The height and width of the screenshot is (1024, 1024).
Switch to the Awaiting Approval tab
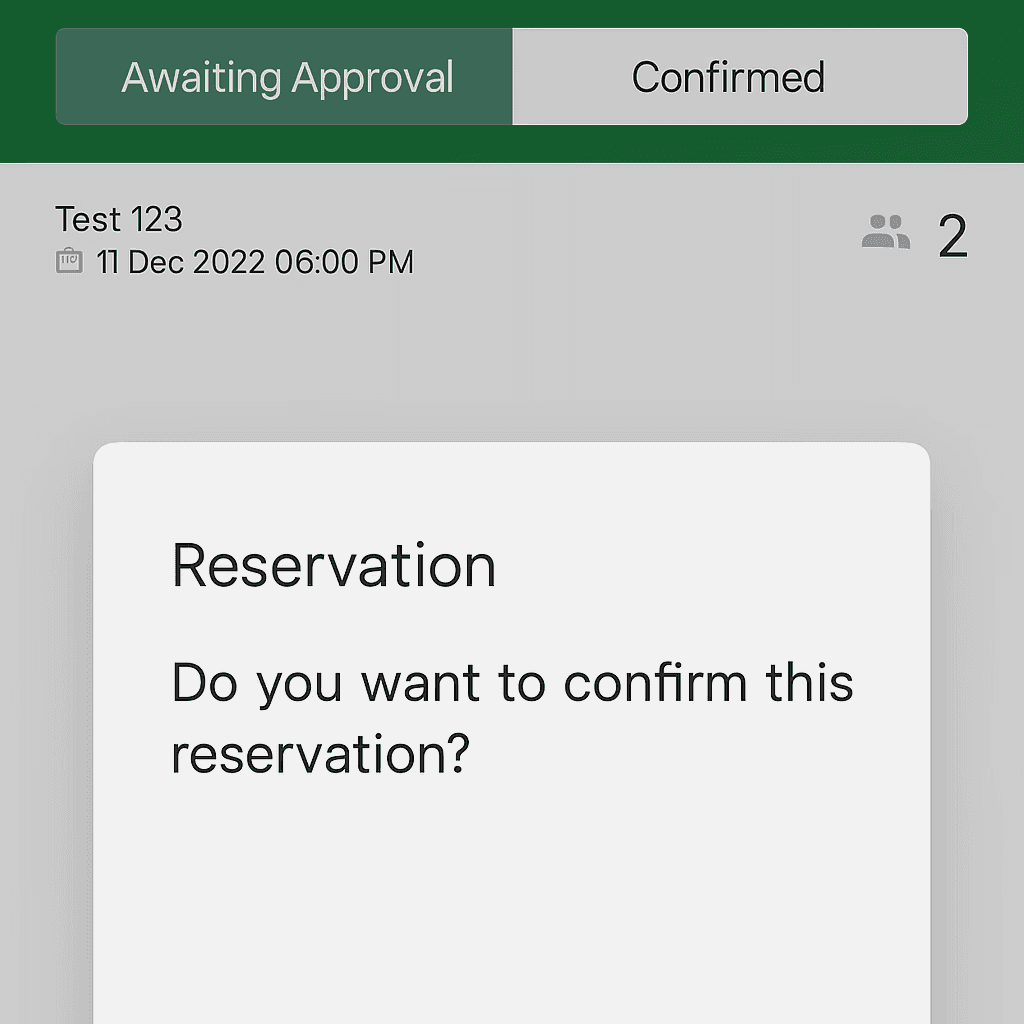pos(284,76)
